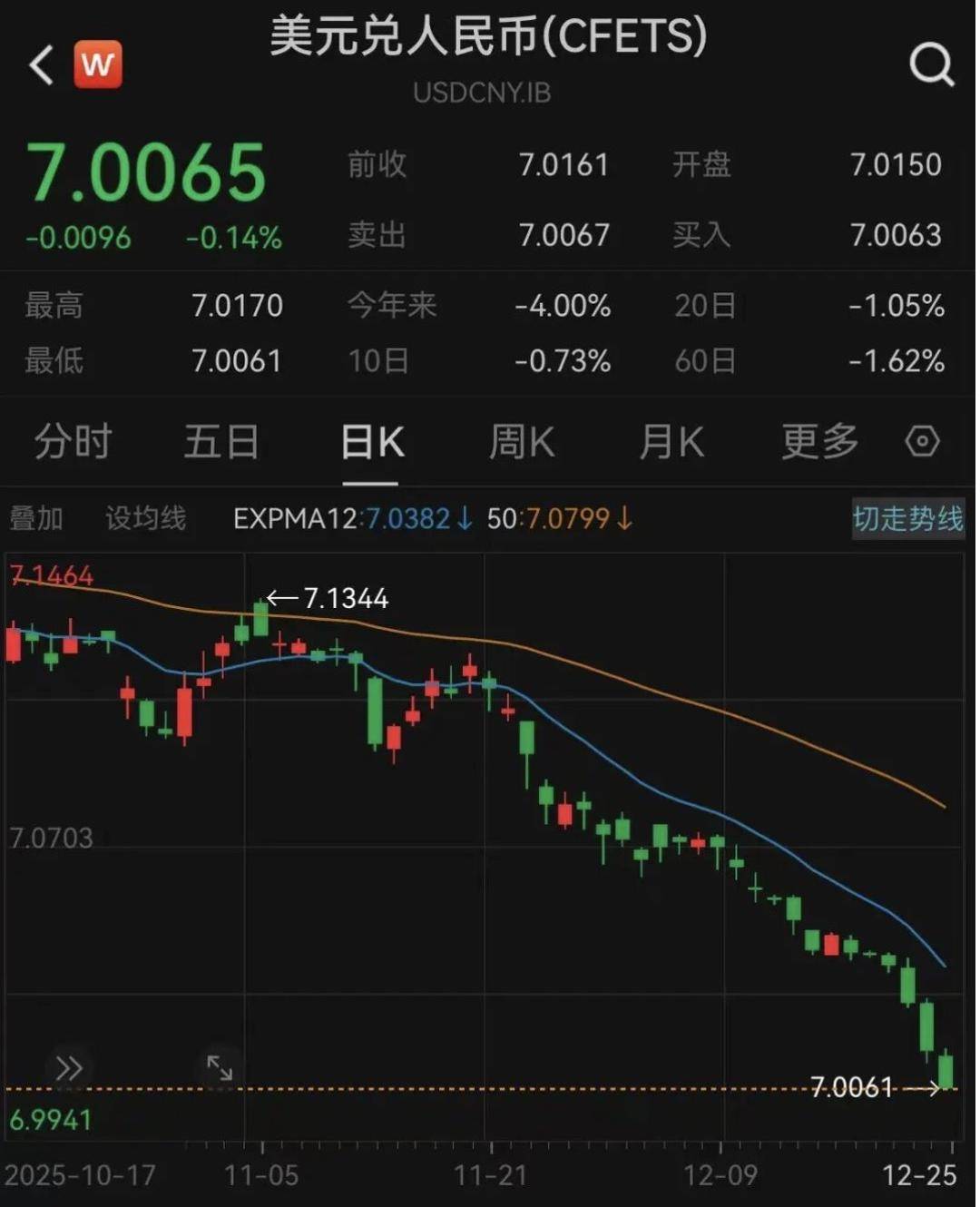
Task: Tap 叠加 to overlay another symbol
Action: point(36,518)
